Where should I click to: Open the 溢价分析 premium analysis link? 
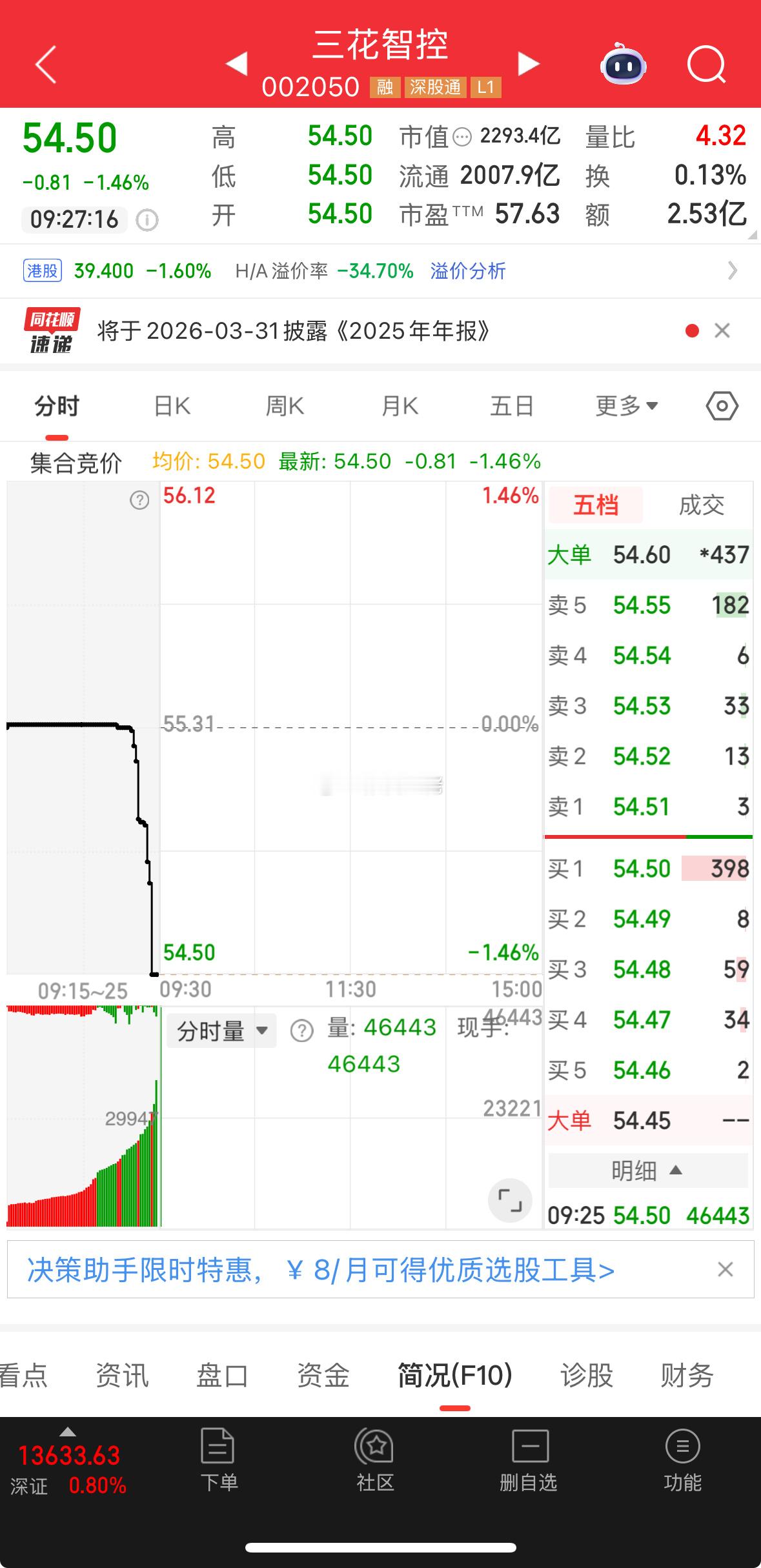coord(467,271)
